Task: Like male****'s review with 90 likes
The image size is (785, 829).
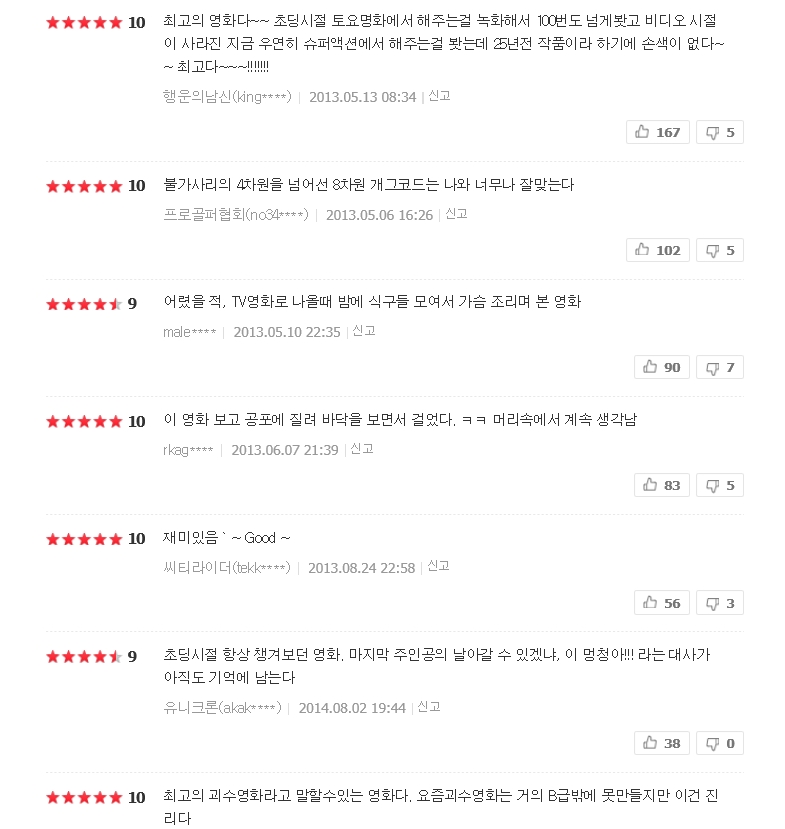Action: [661, 367]
